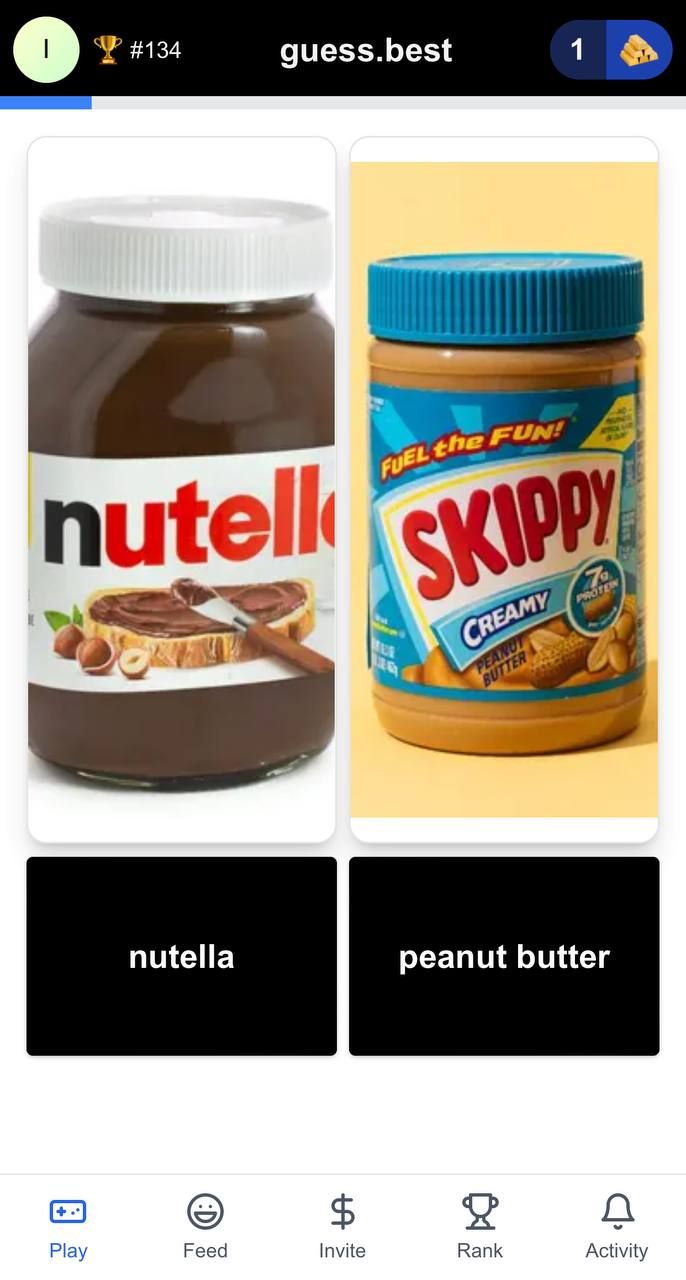Choose the peanut butter answer button

(504, 956)
